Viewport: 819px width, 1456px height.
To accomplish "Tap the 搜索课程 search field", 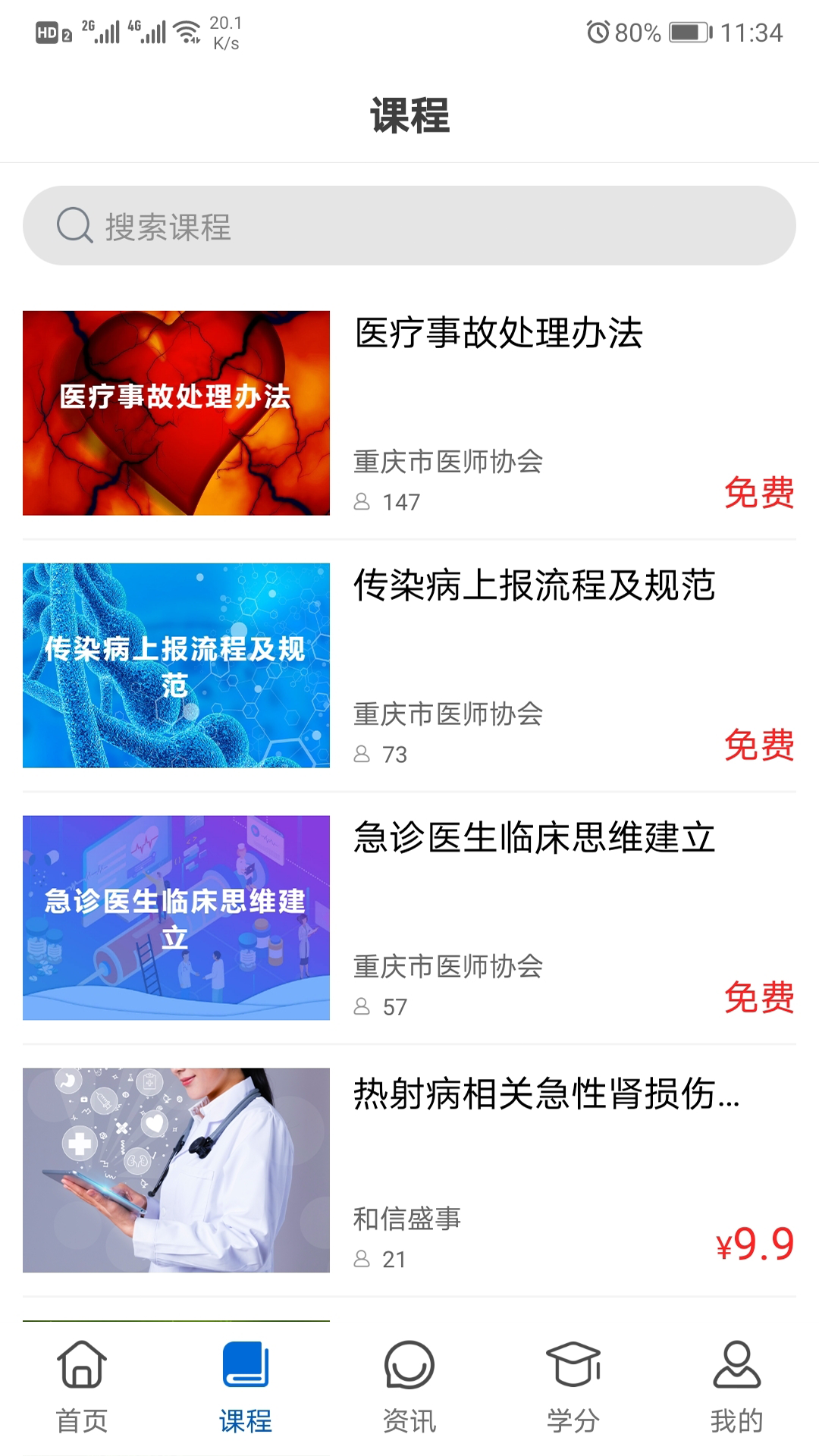I will pos(409,226).
